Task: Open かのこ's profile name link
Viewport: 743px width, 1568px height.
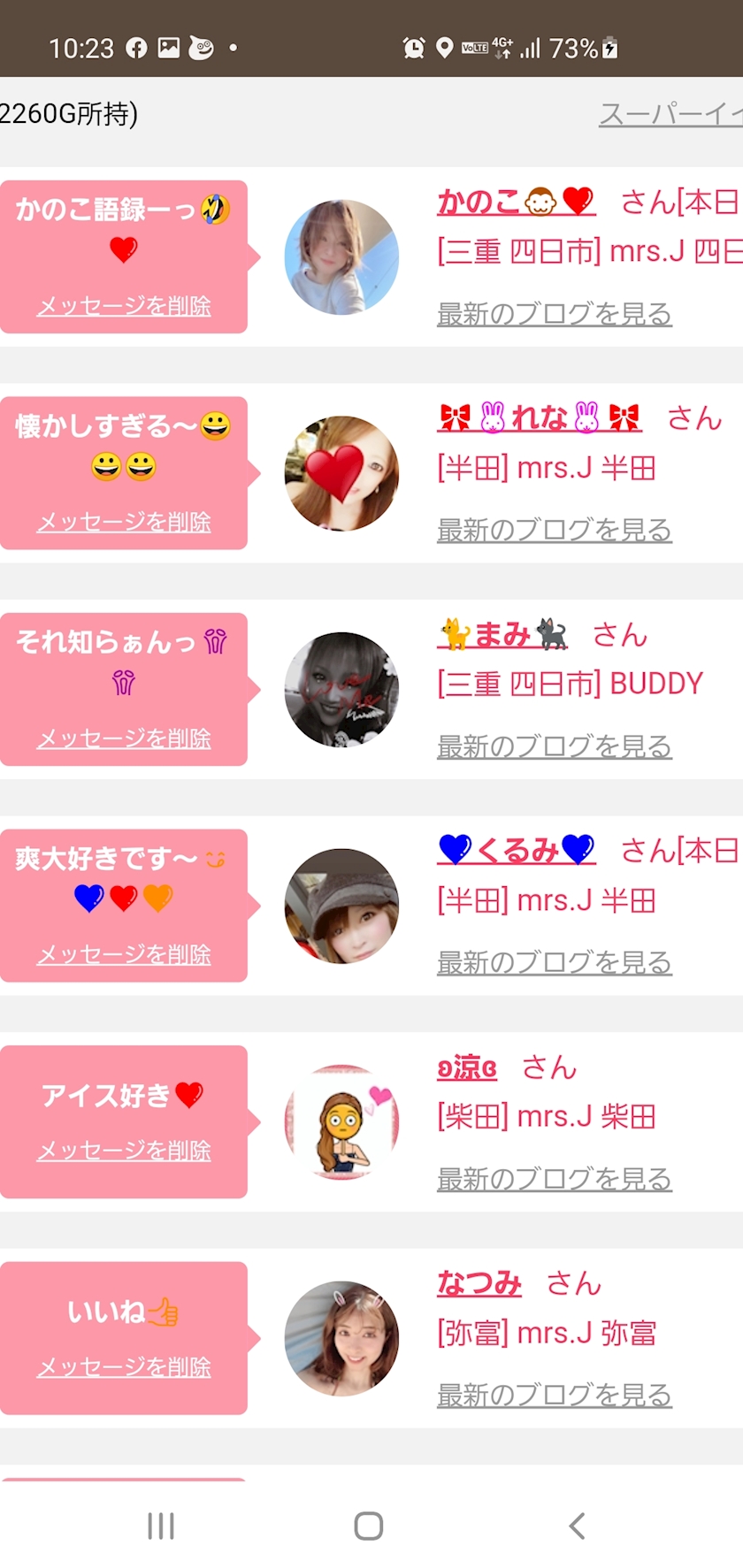Action: 517,203
